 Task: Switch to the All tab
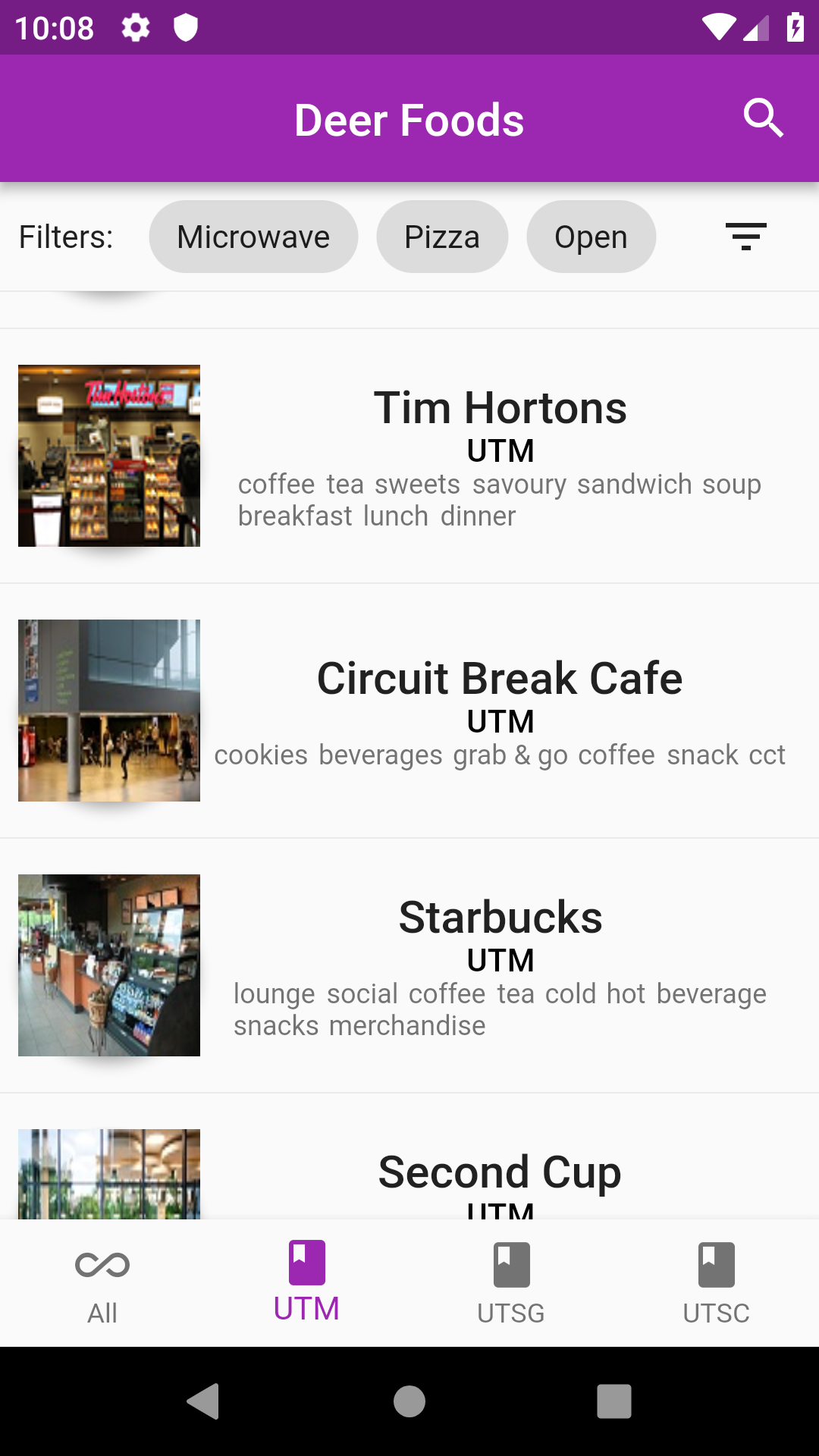pyautogui.click(x=102, y=1283)
